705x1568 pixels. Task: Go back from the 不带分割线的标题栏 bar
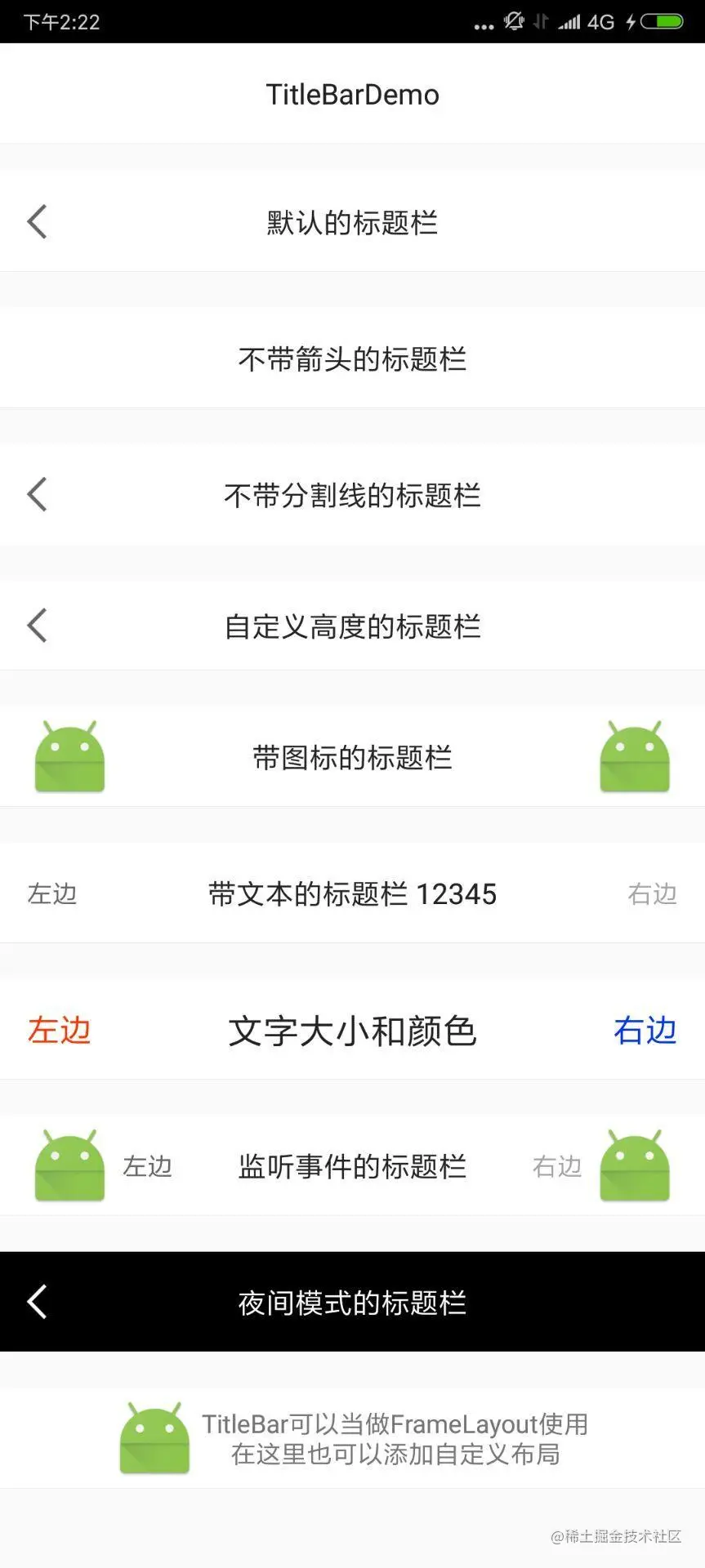(x=38, y=494)
